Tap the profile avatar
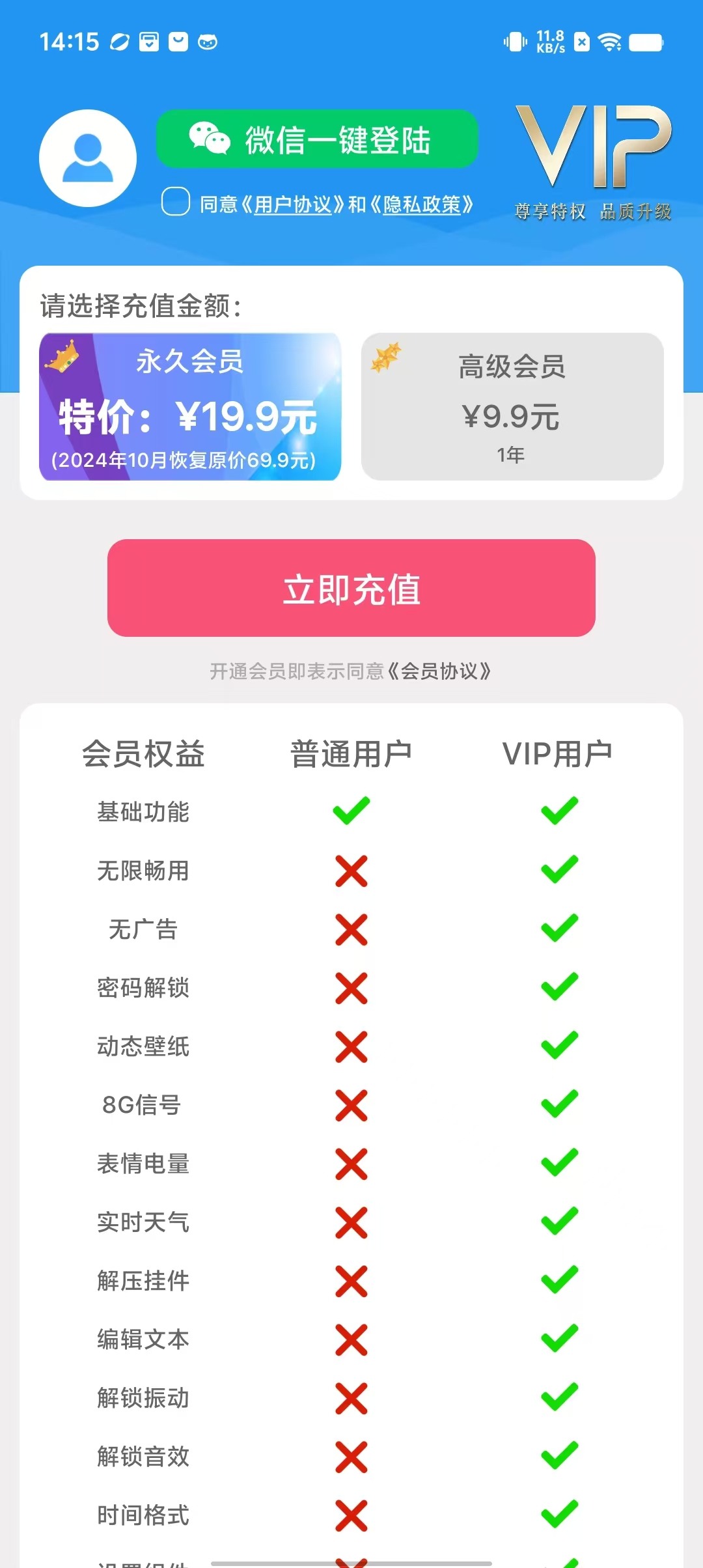The width and height of the screenshot is (703, 1568). (x=88, y=158)
